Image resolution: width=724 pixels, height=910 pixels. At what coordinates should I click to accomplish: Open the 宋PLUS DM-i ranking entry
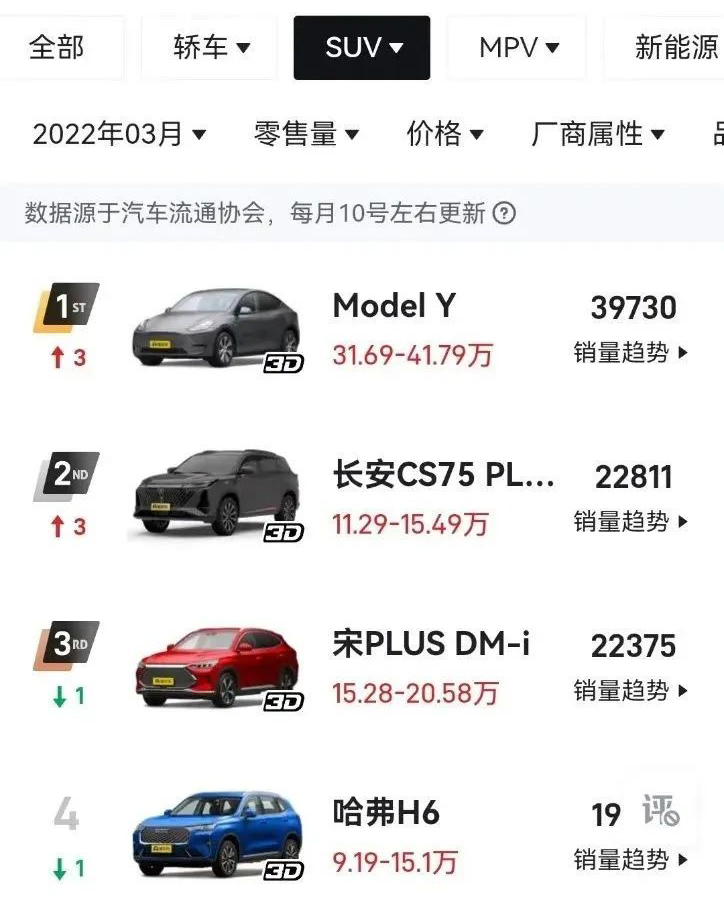[431, 645]
